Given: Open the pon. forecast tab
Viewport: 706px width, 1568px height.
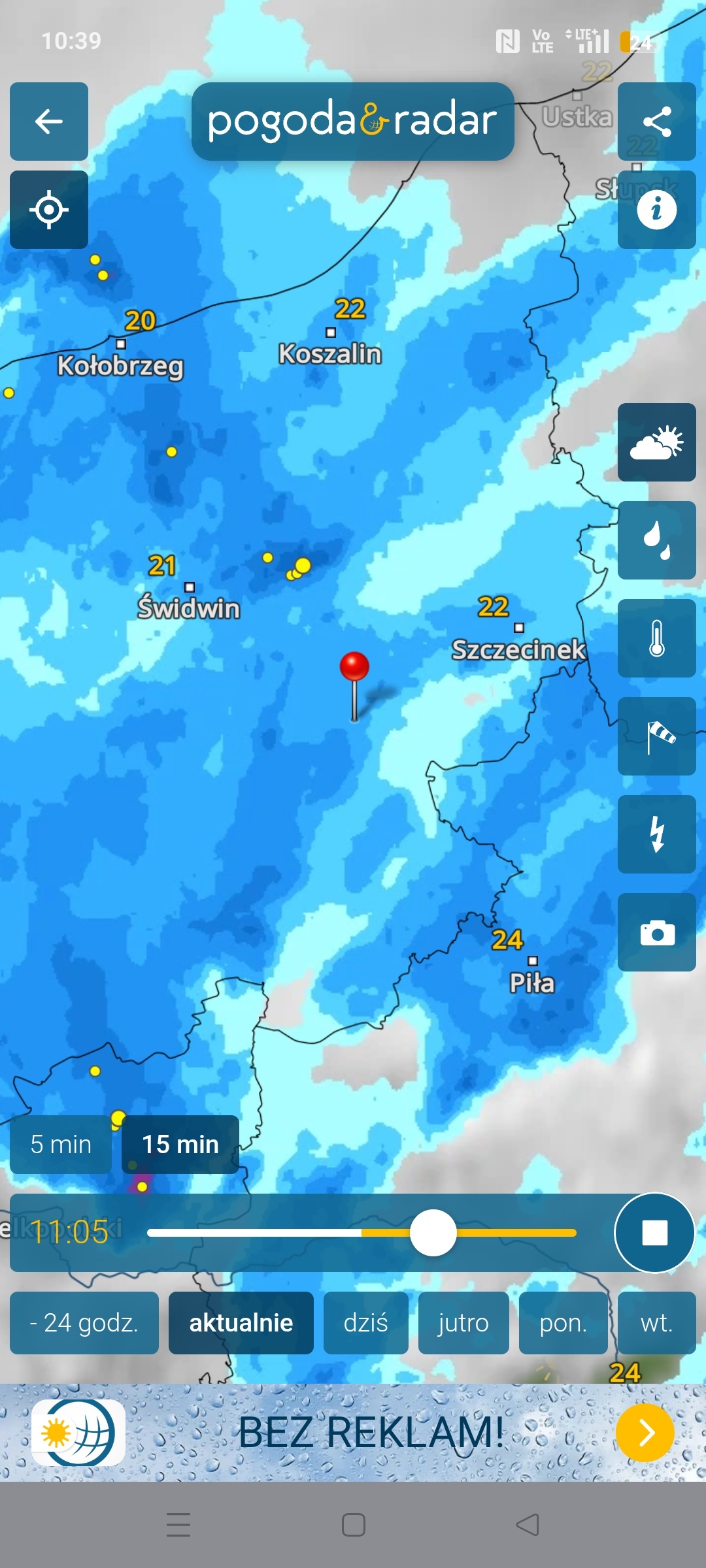Looking at the screenshot, I should (563, 1323).
